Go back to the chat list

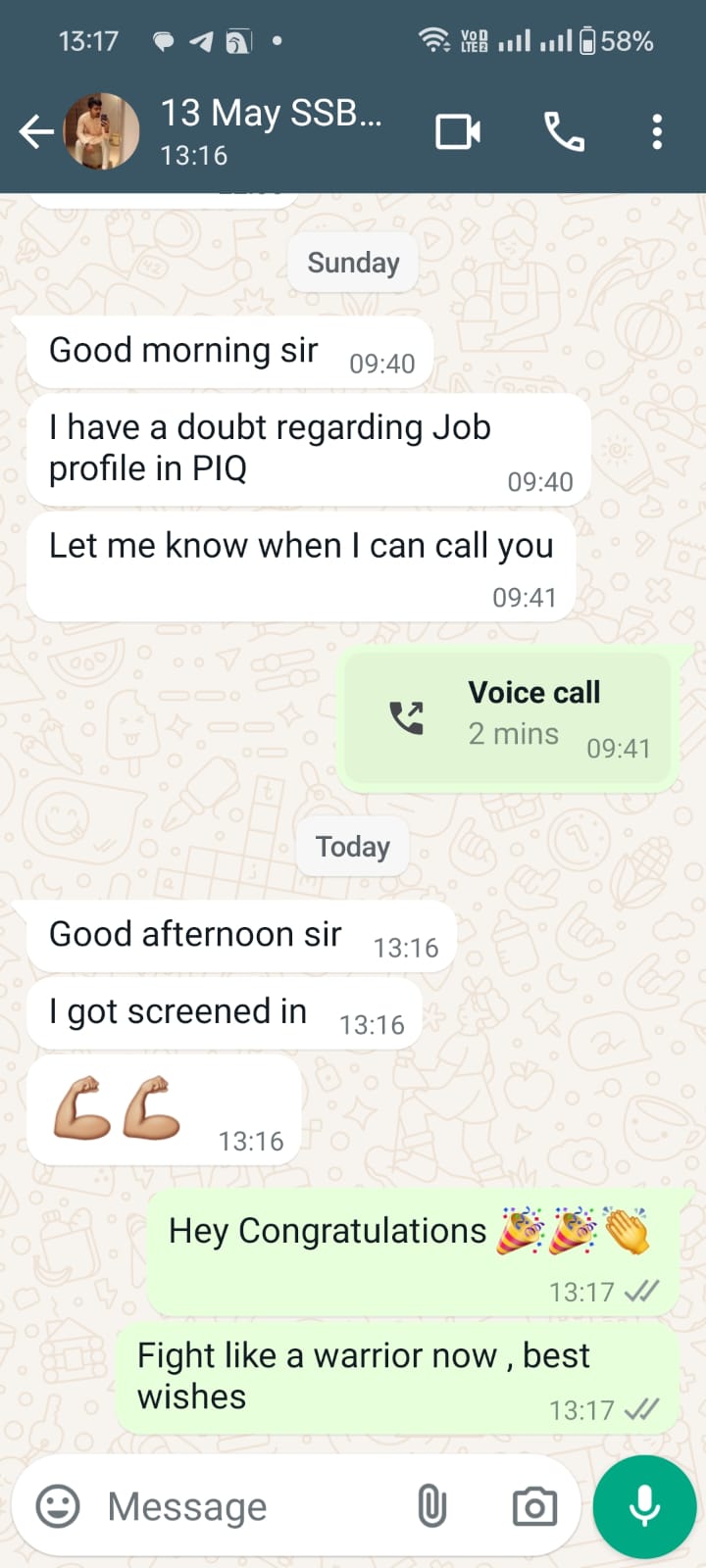(35, 131)
